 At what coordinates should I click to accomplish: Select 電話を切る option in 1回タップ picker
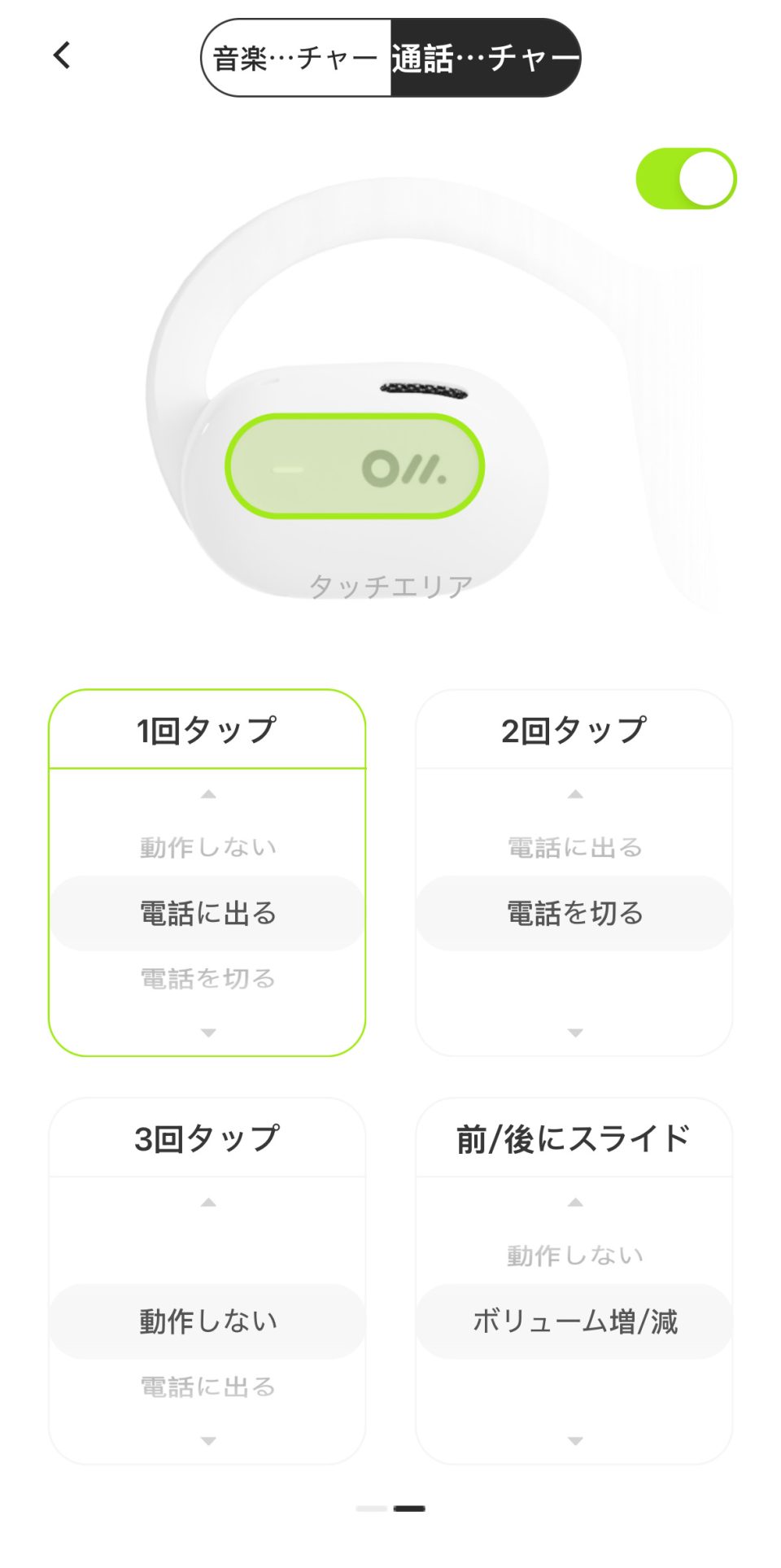coord(207,979)
